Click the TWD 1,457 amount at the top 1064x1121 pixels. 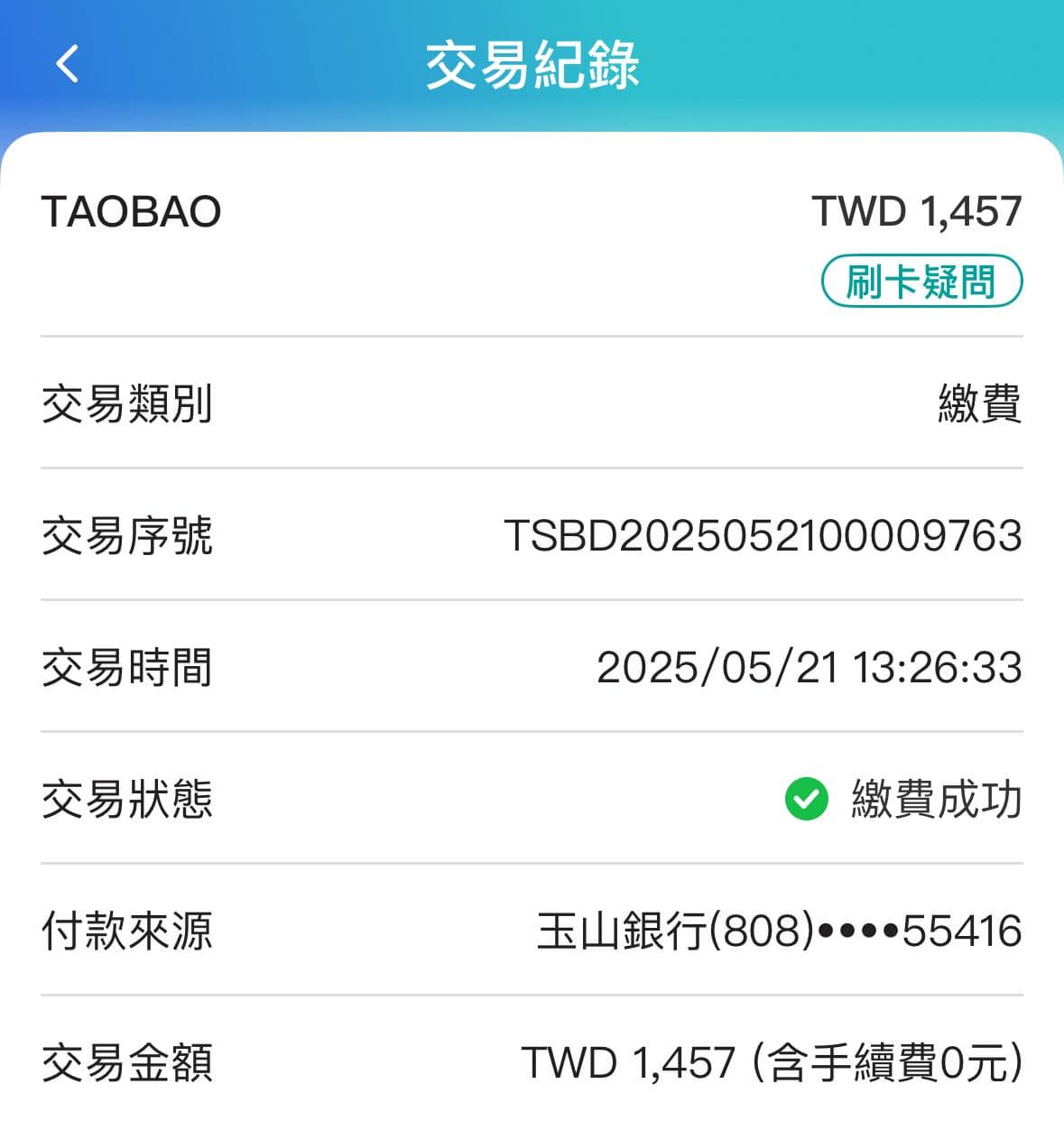tap(917, 210)
